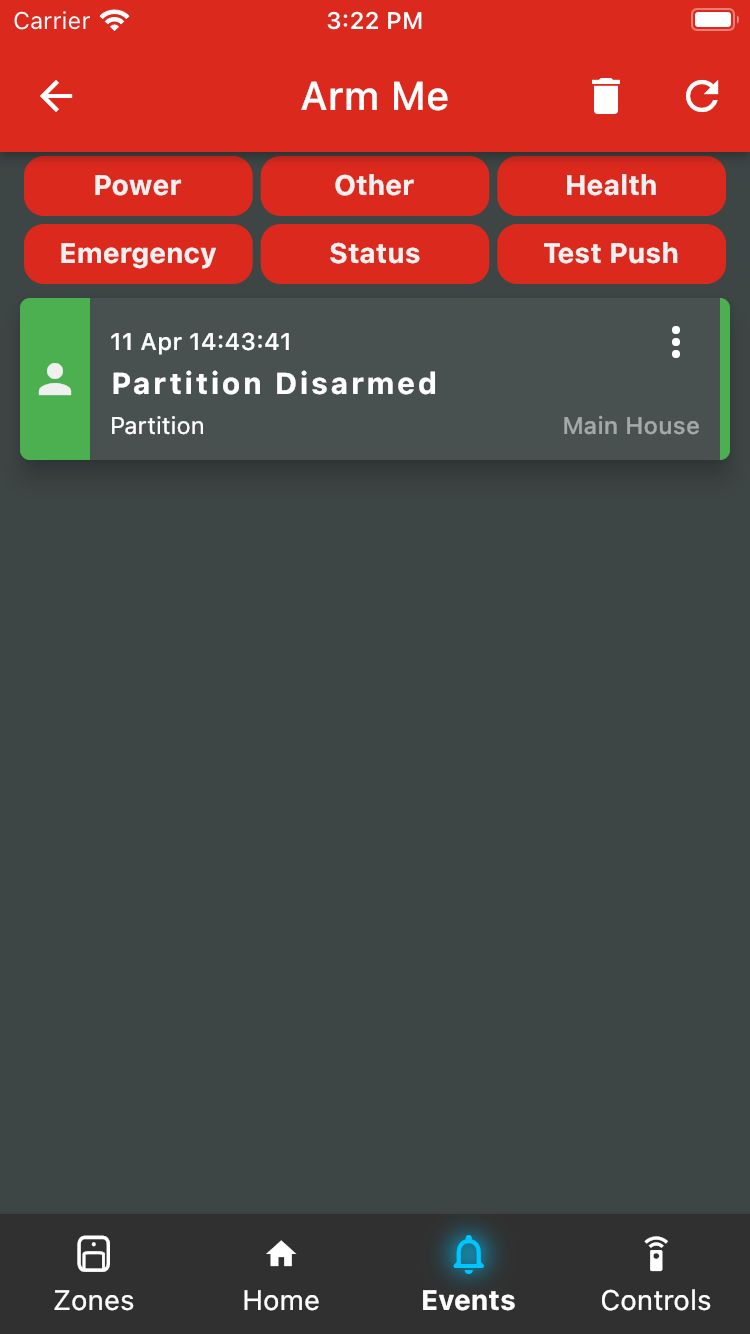
Task: Delete events with the trash icon
Action: [x=606, y=96]
